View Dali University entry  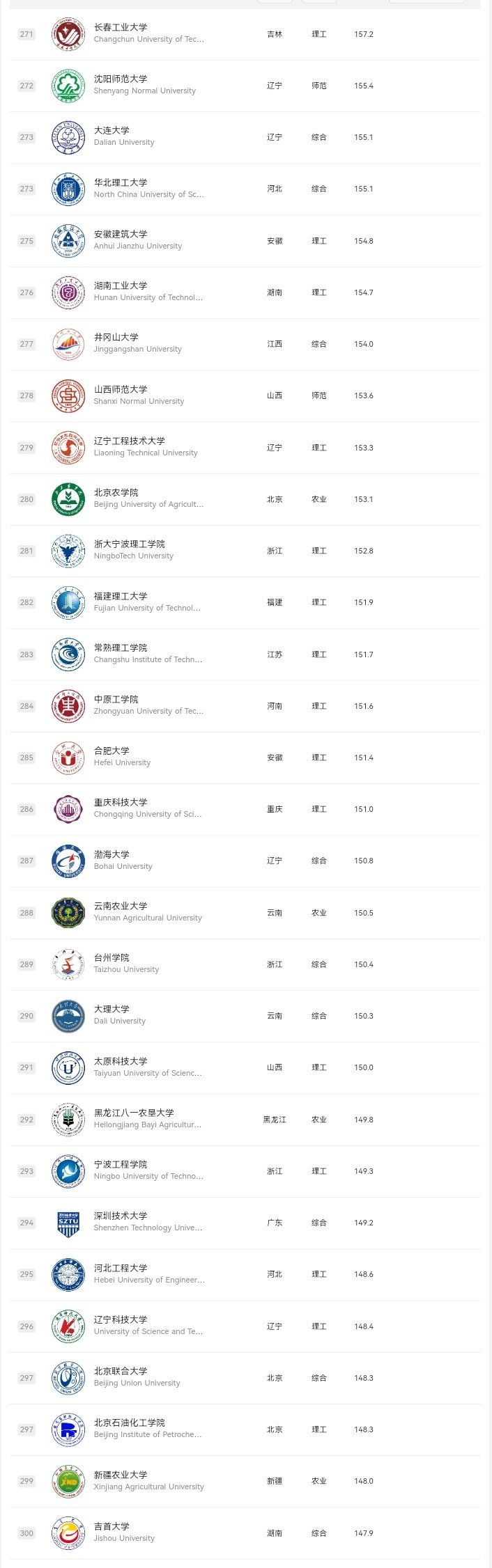click(112, 1010)
